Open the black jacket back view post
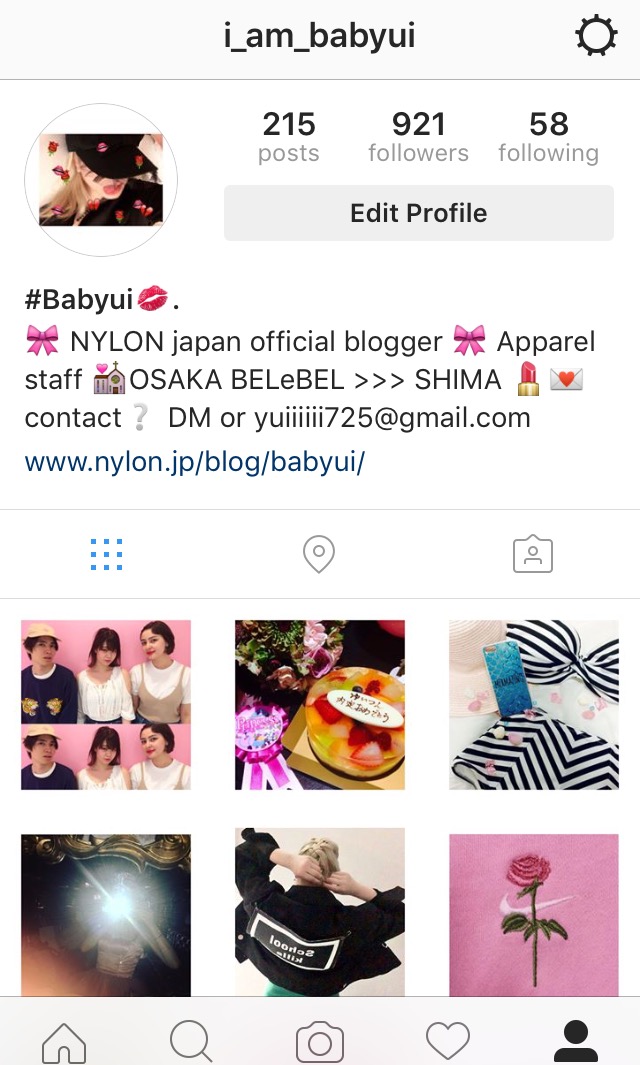Screen dimensions: 640x1065 click(x=320, y=912)
